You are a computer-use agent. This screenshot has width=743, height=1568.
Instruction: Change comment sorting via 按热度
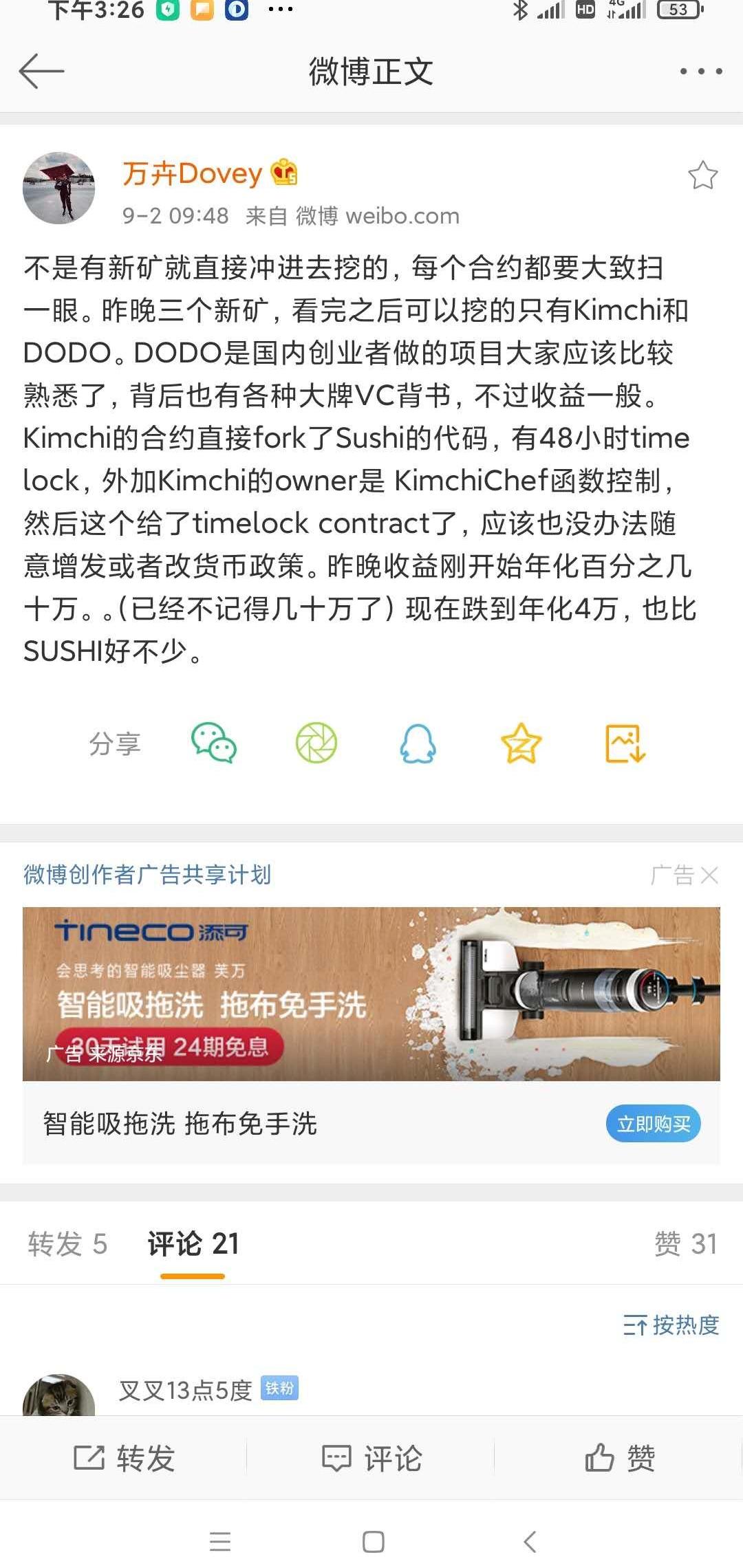click(x=671, y=1325)
